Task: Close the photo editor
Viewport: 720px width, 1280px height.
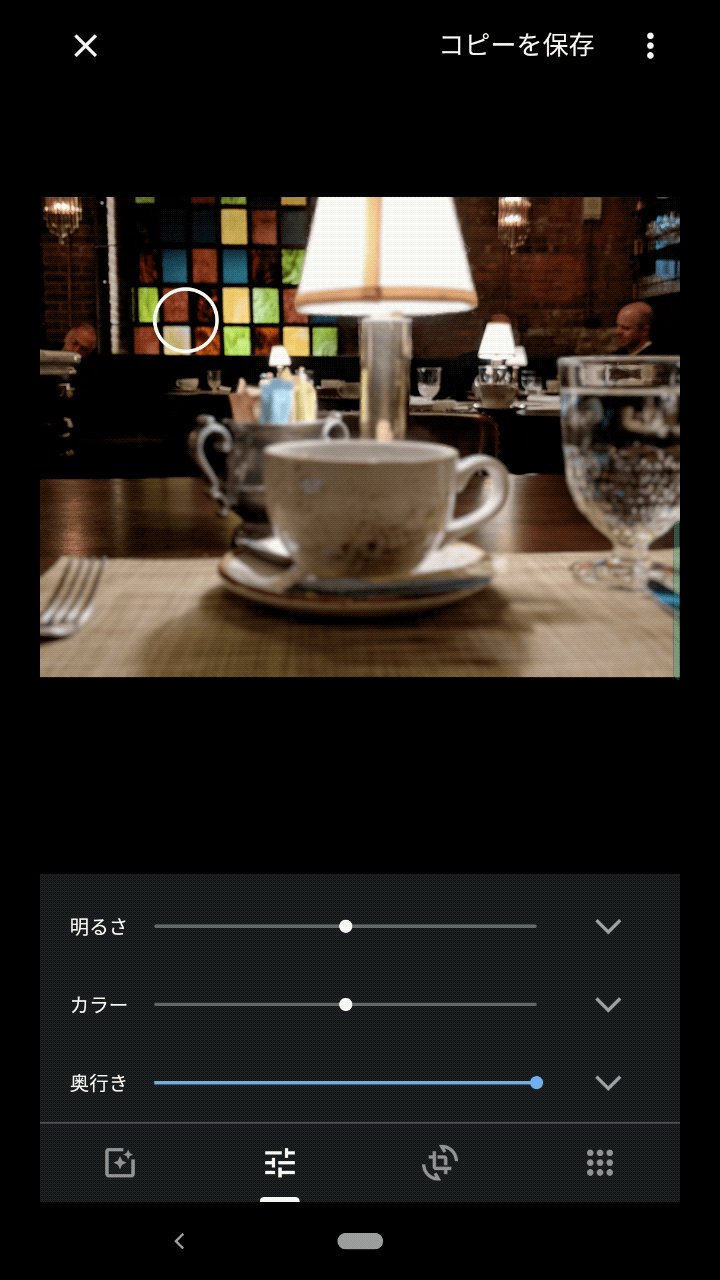Action: (x=86, y=46)
